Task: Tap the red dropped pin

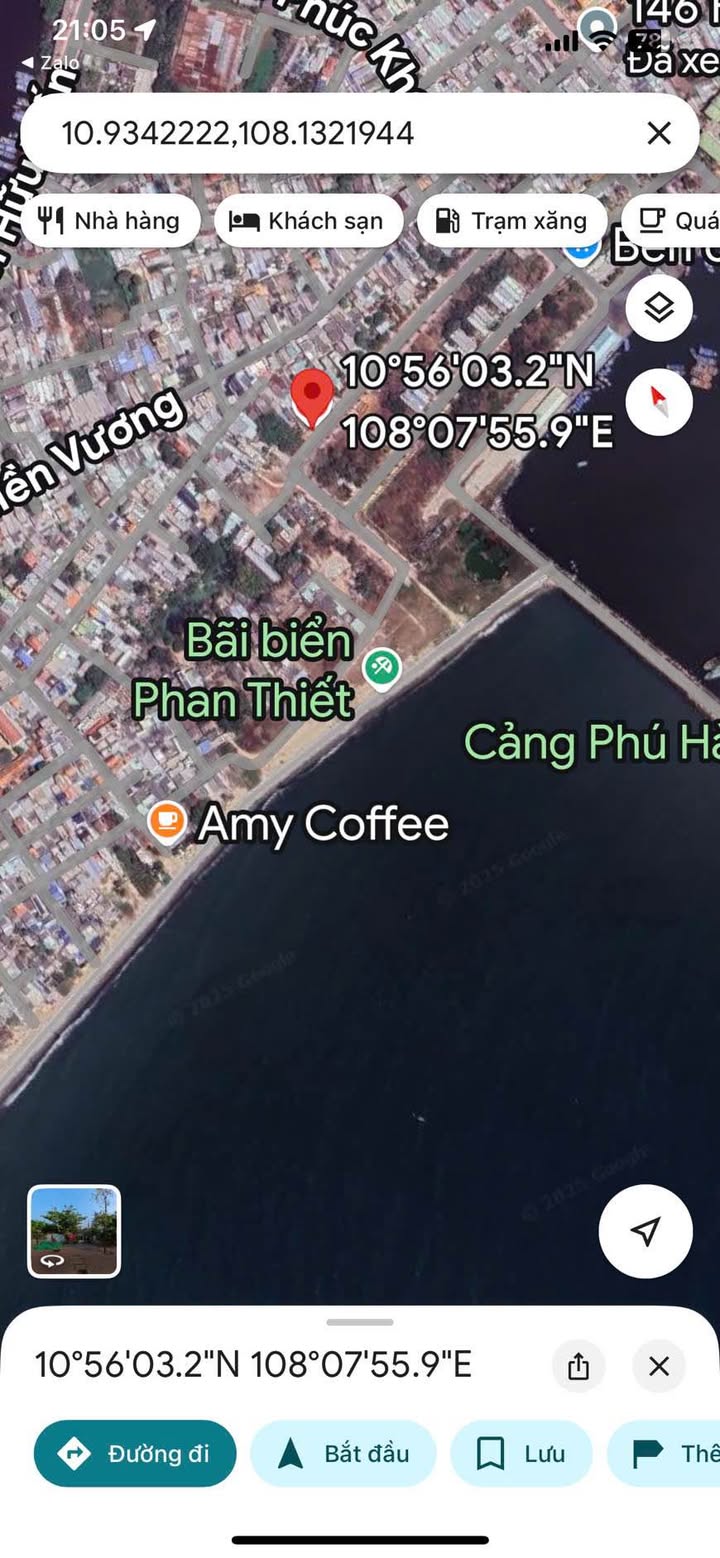Action: pyautogui.click(x=313, y=397)
